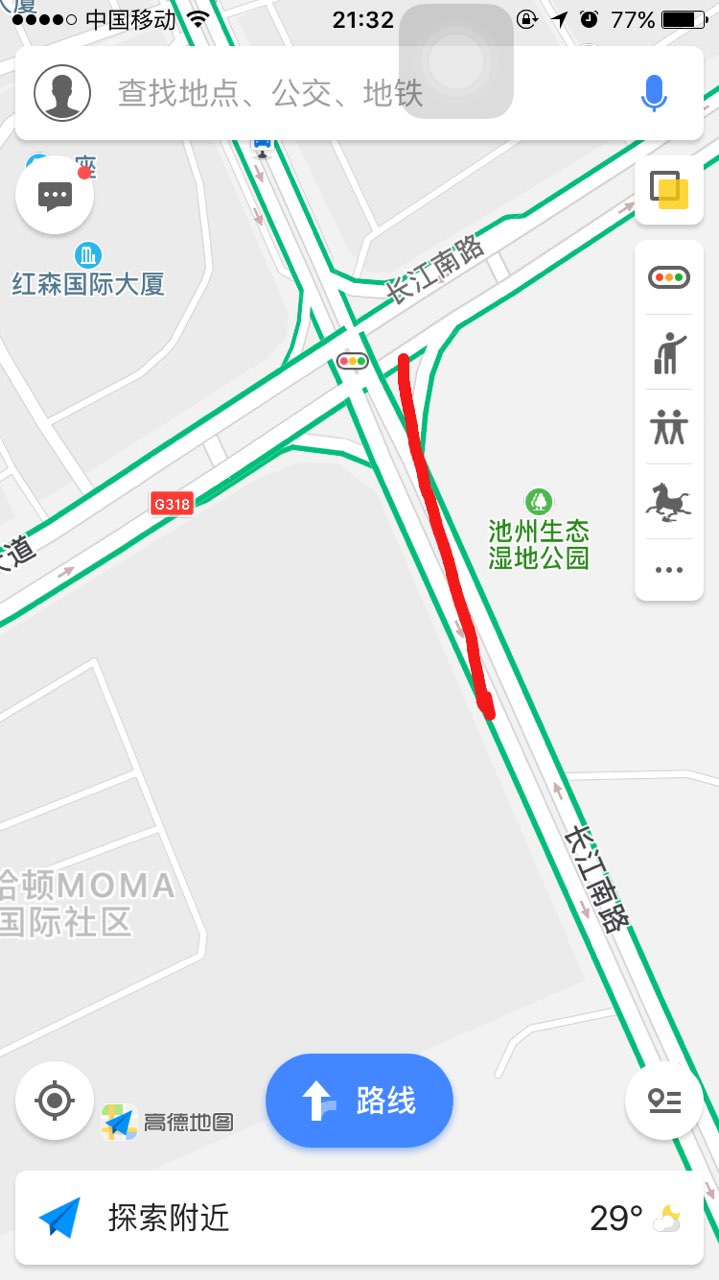Open the nearby list button
Screen dimensions: 719x1280
(x=664, y=1101)
